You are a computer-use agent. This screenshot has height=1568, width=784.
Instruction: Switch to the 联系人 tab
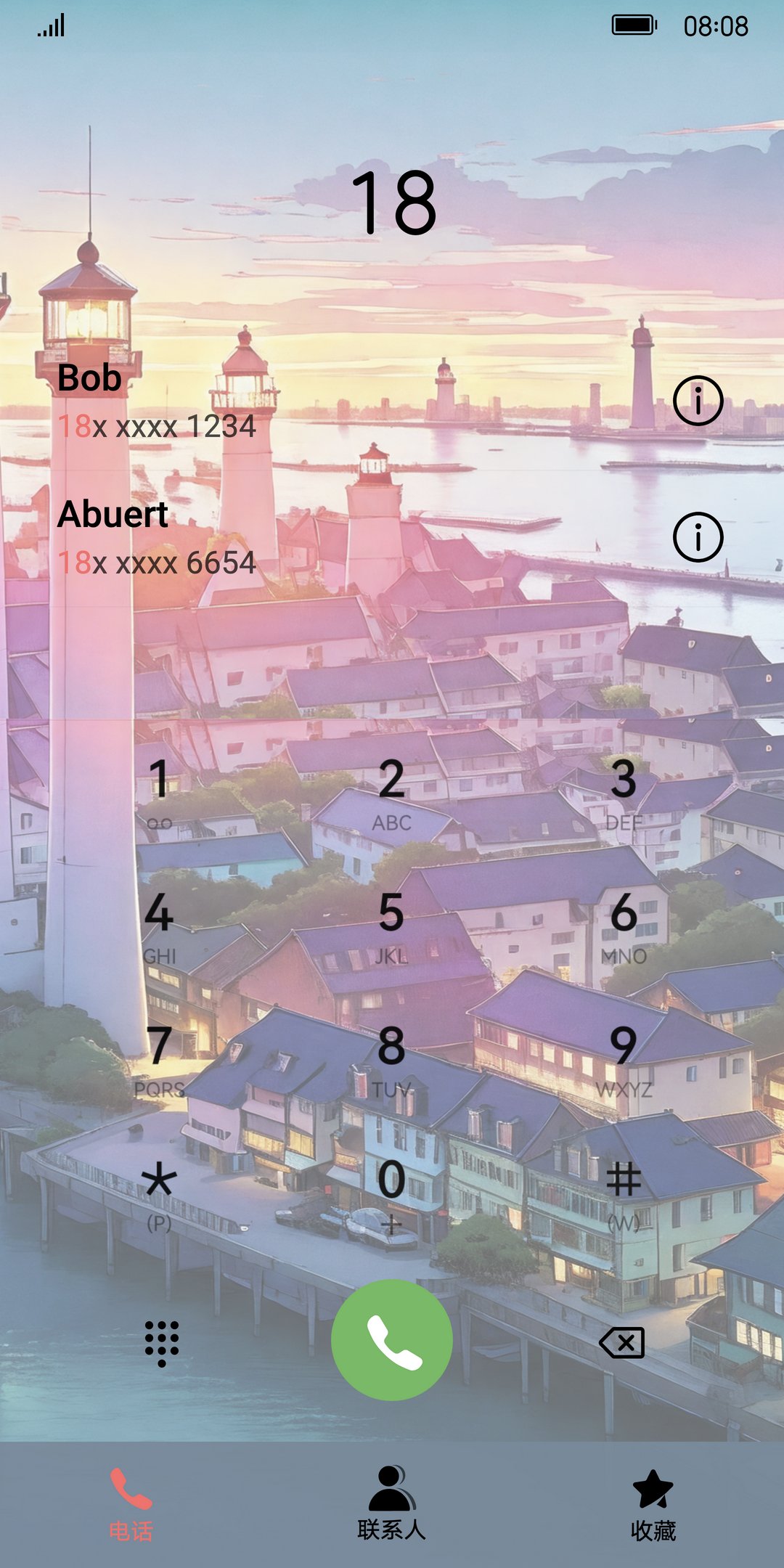[392, 1503]
